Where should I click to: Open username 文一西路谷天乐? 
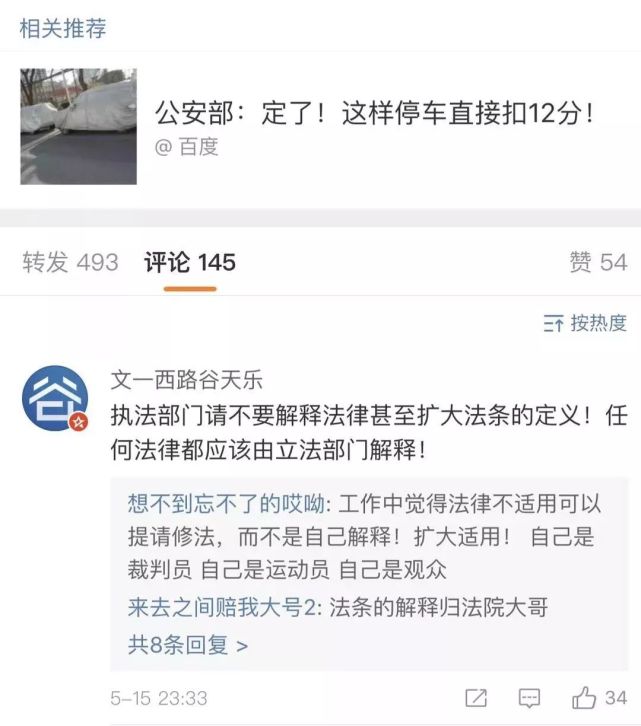pos(187,380)
